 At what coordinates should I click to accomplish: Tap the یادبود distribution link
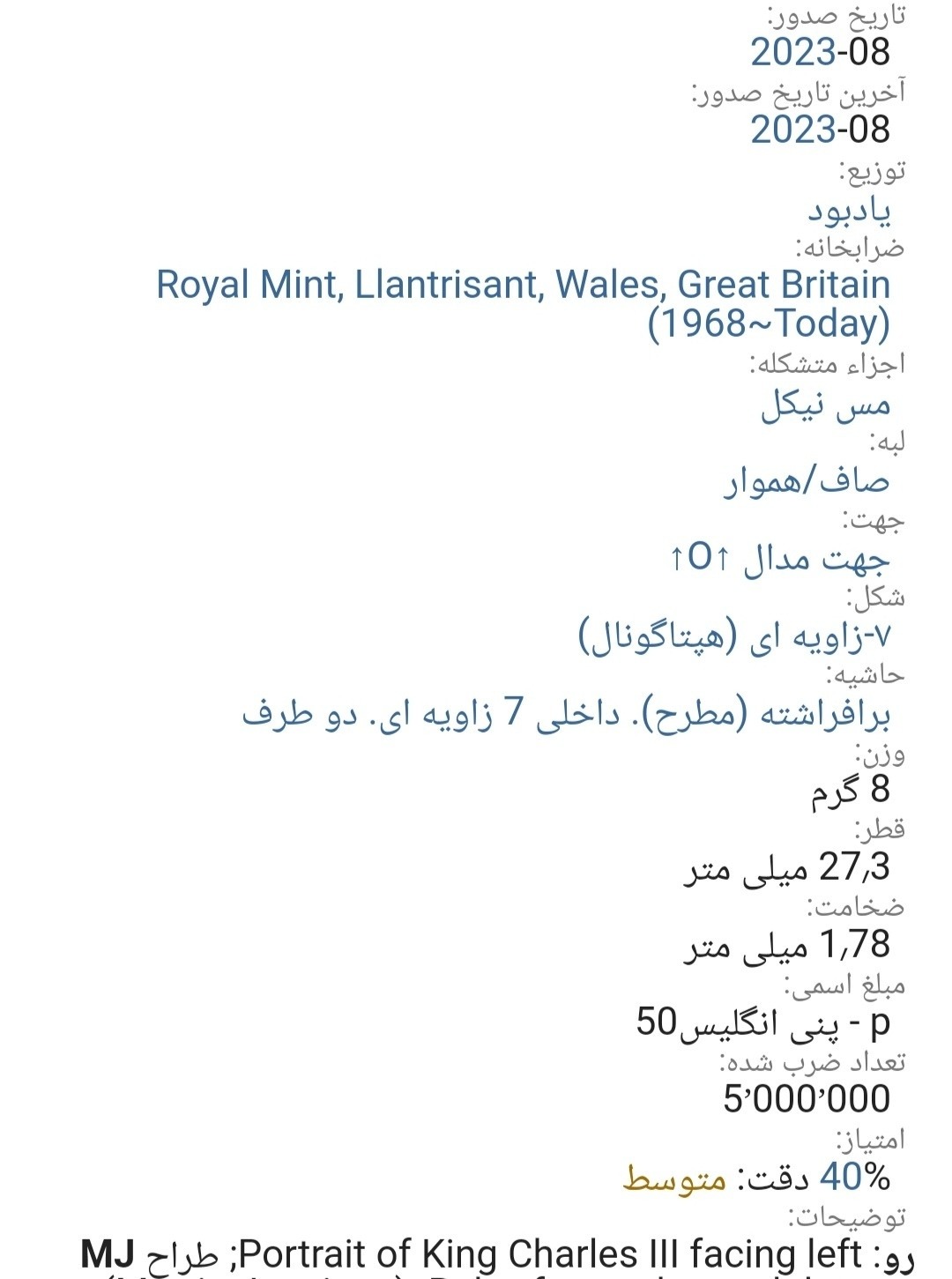849,210
